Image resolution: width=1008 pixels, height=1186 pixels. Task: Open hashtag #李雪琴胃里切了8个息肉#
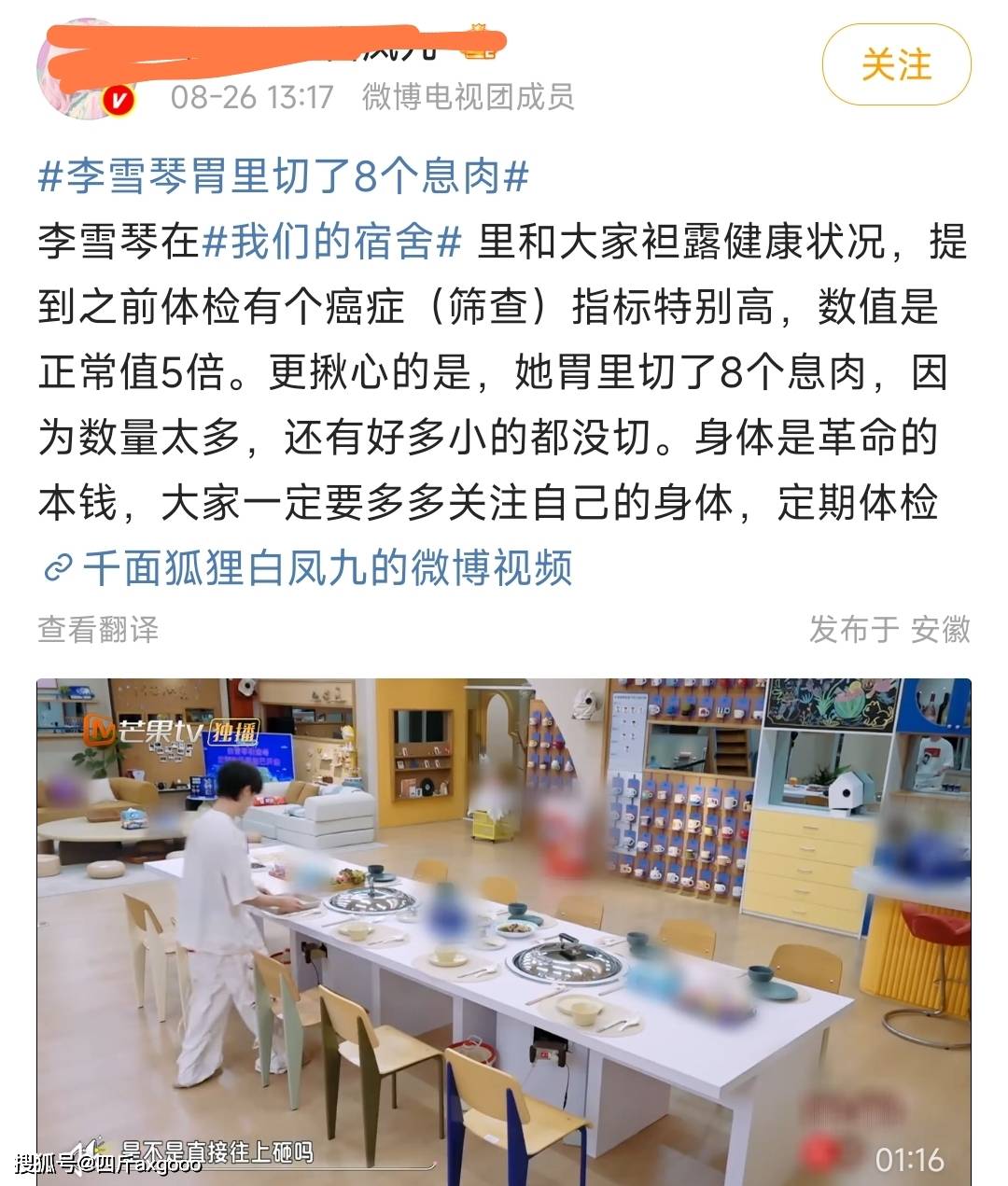[284, 175]
